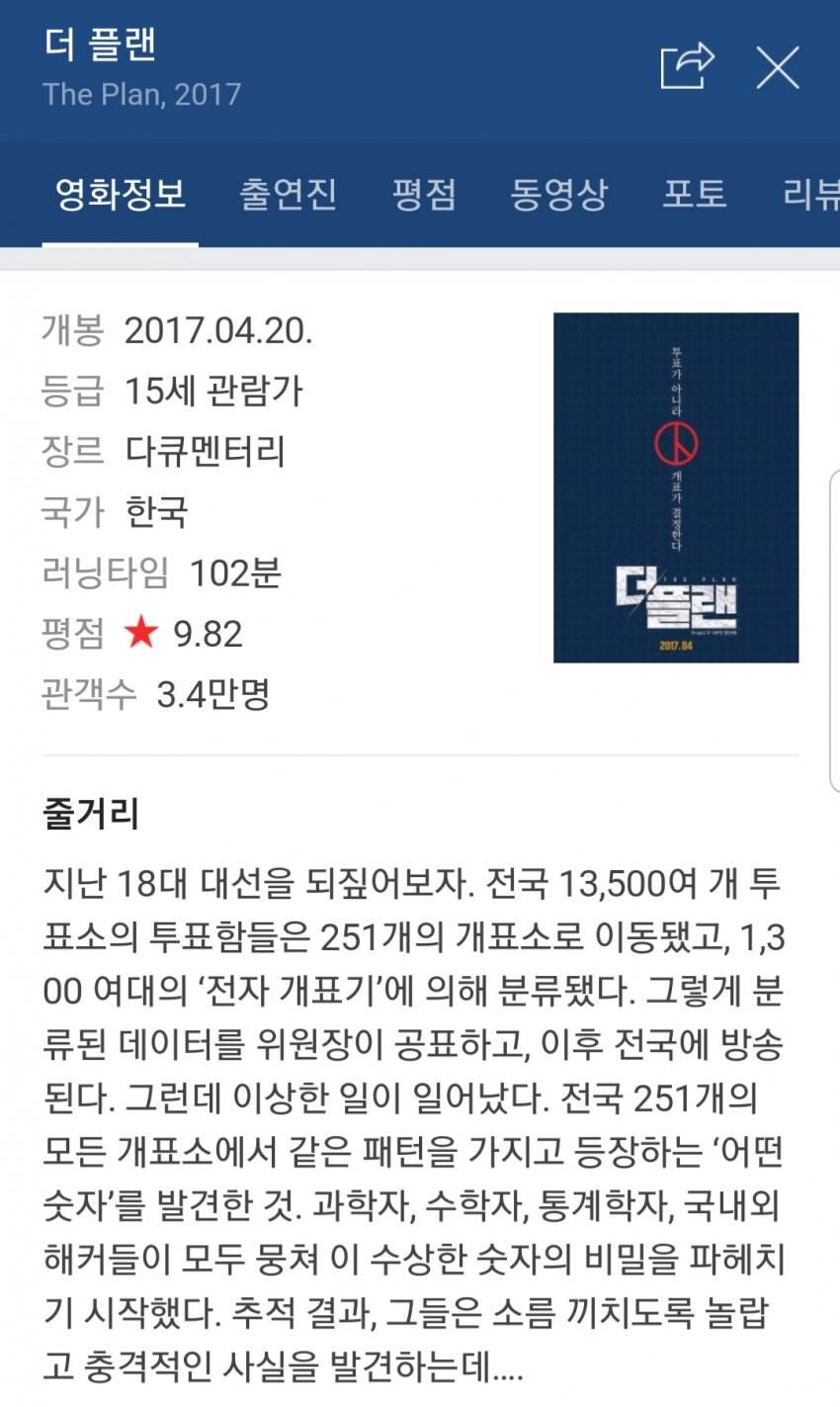Viewport: 840px width, 1407px height.
Task: Go to the 리뷰 tab
Action: click(x=810, y=194)
